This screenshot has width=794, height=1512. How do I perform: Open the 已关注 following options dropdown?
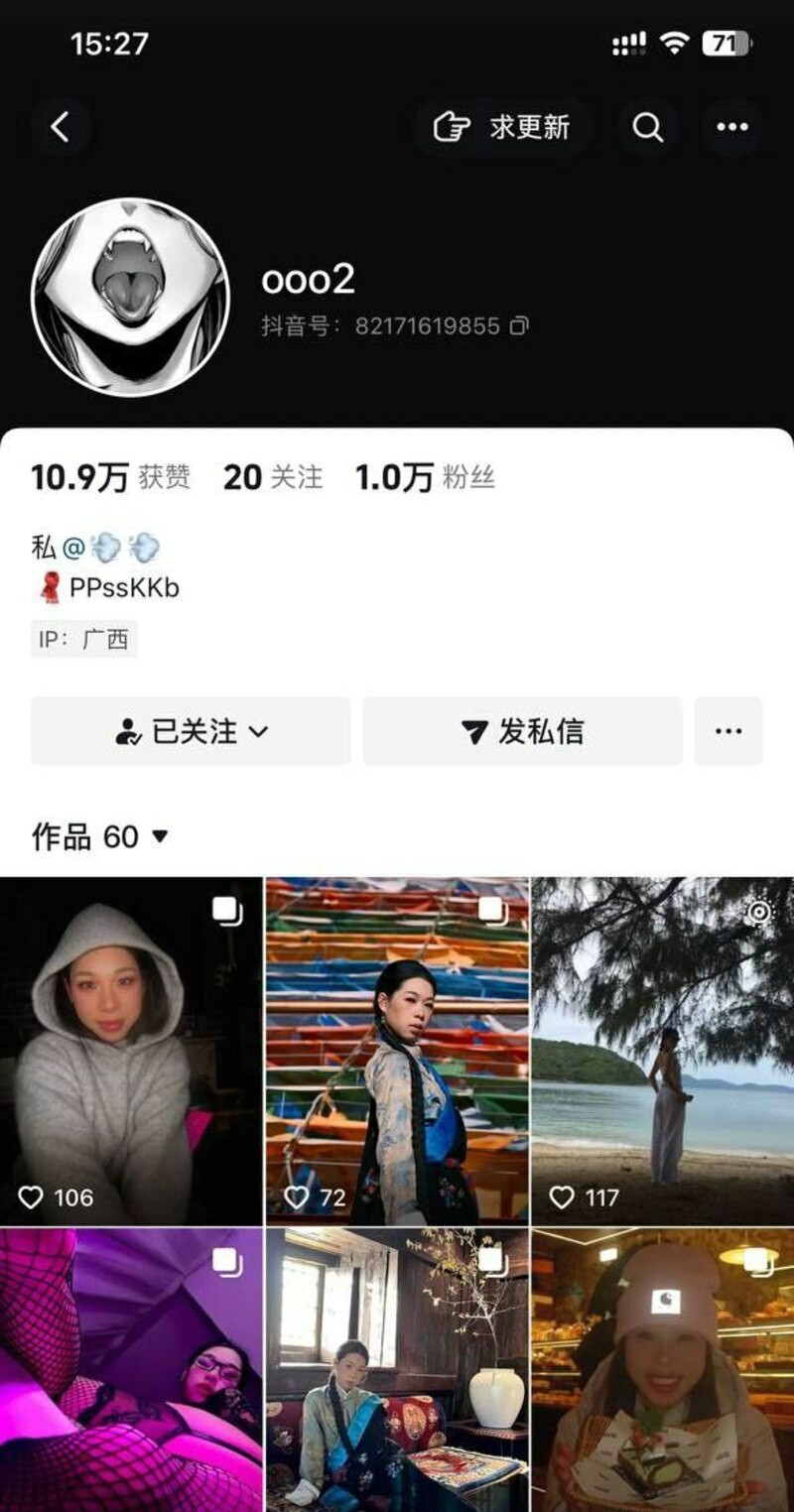(x=191, y=732)
